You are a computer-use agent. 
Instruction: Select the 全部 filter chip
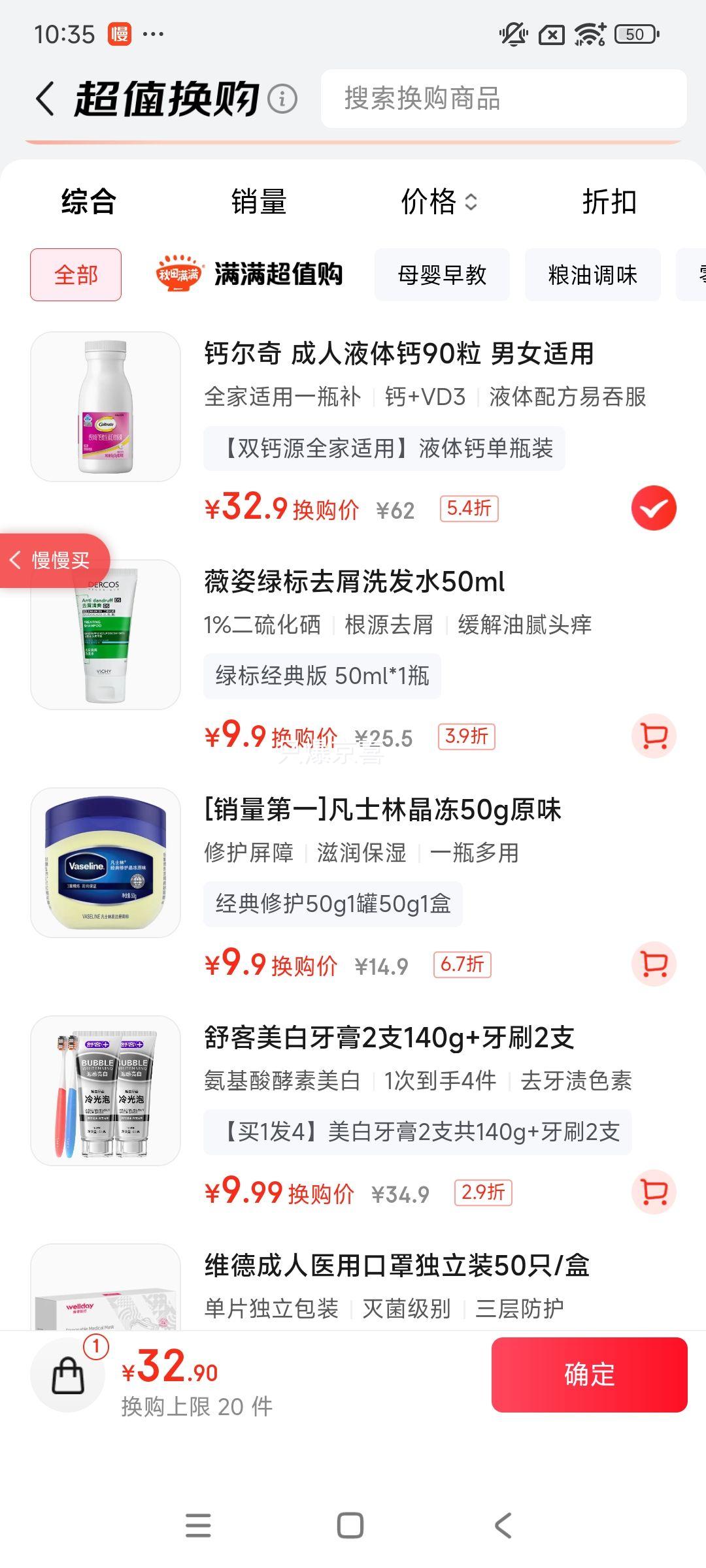(75, 274)
